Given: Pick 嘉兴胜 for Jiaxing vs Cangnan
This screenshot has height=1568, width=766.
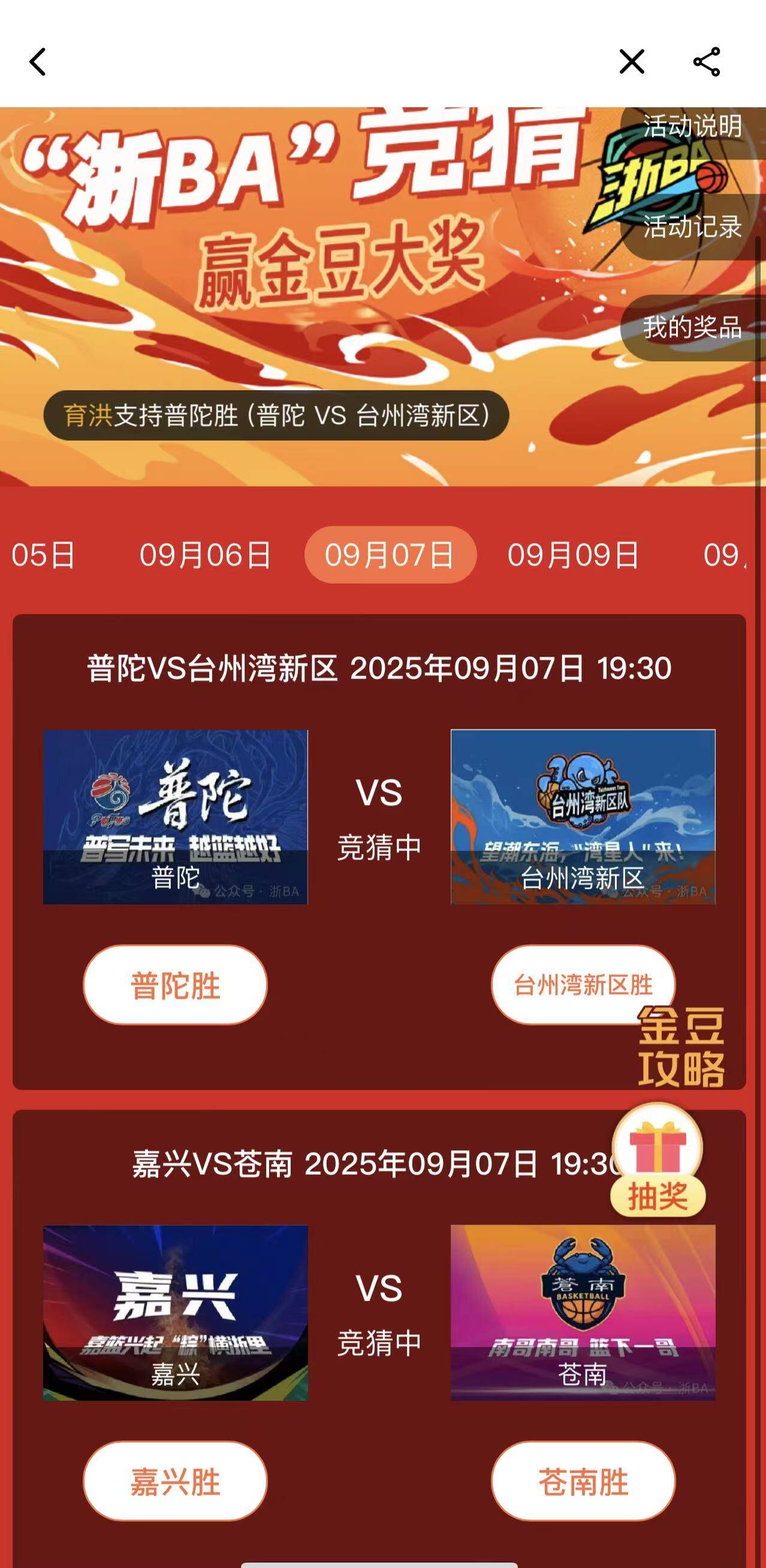Looking at the screenshot, I should click(x=176, y=1482).
